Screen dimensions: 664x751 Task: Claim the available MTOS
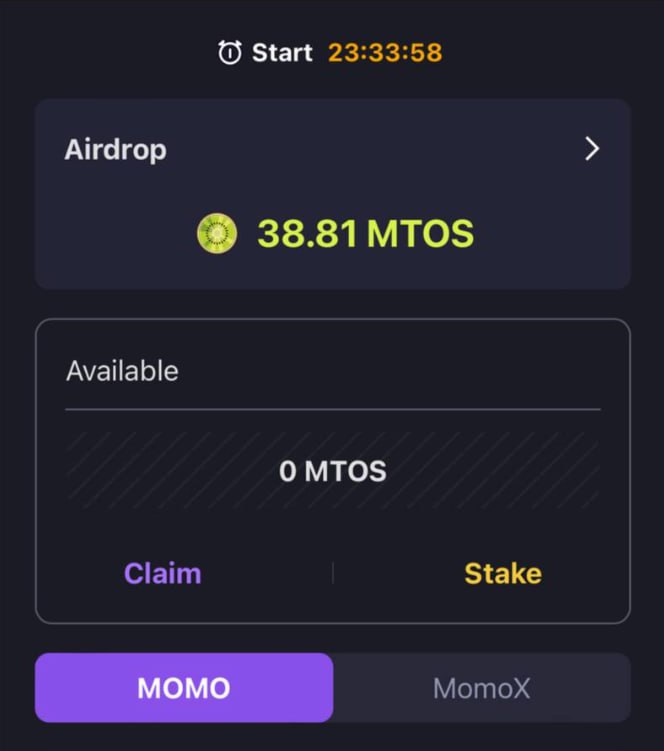coord(162,573)
